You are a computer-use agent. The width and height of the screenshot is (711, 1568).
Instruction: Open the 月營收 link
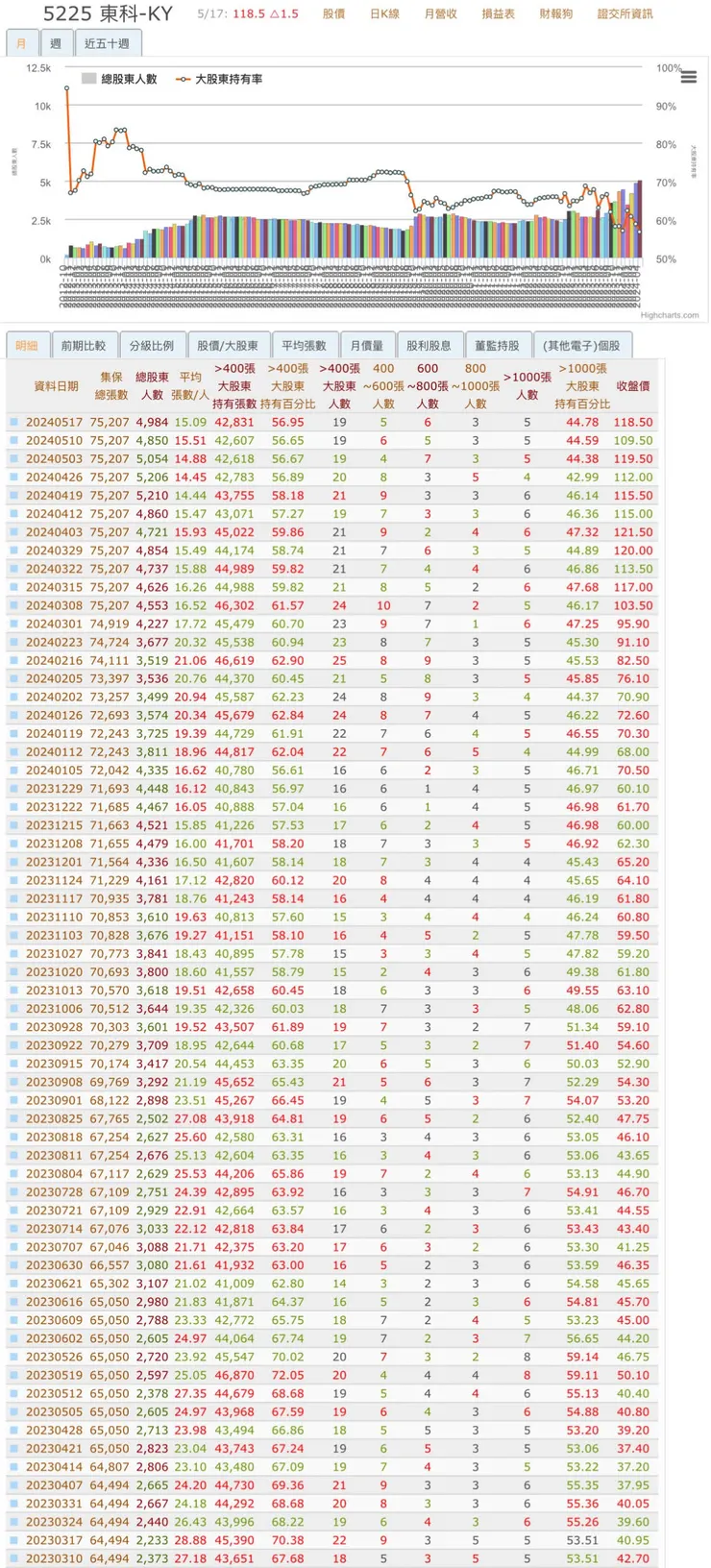pos(440,13)
